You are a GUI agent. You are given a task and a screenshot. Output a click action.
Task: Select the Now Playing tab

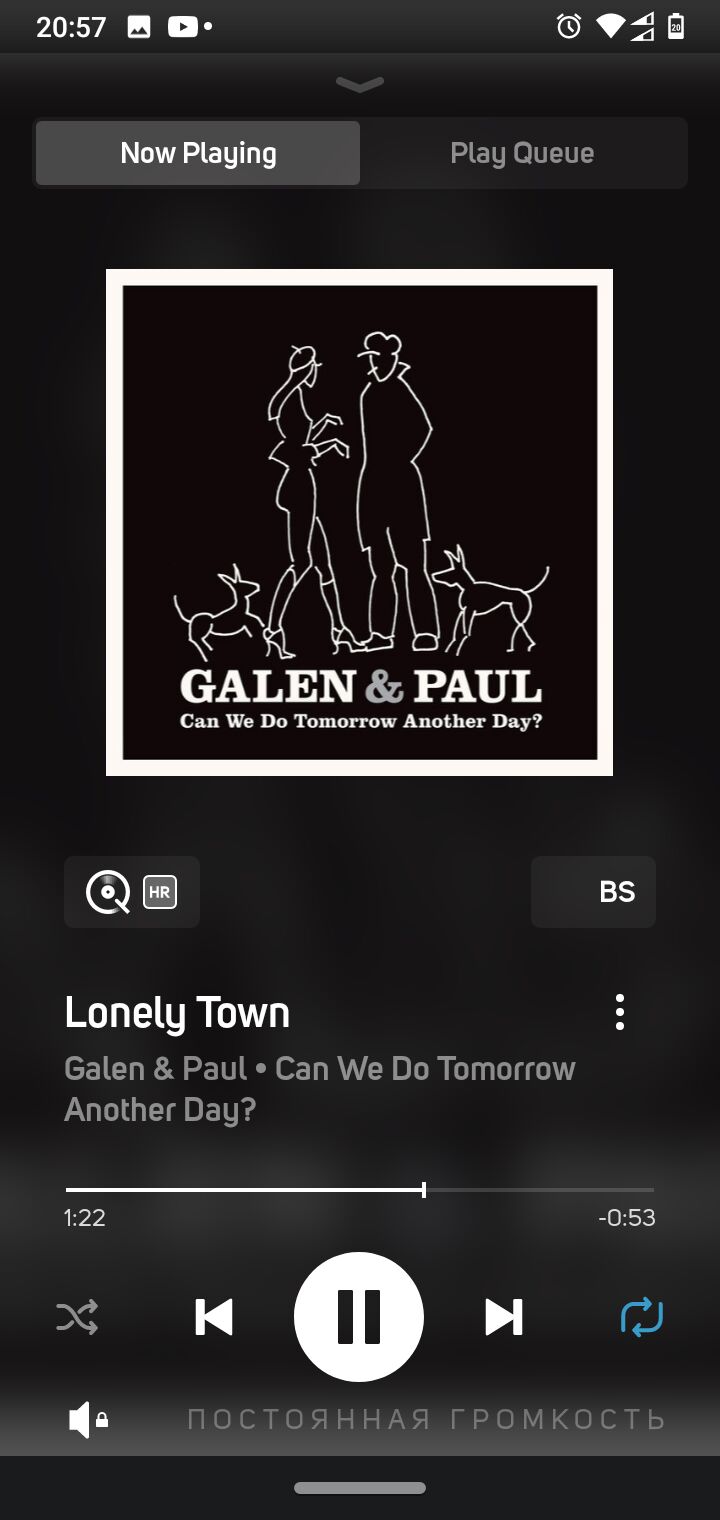(198, 153)
